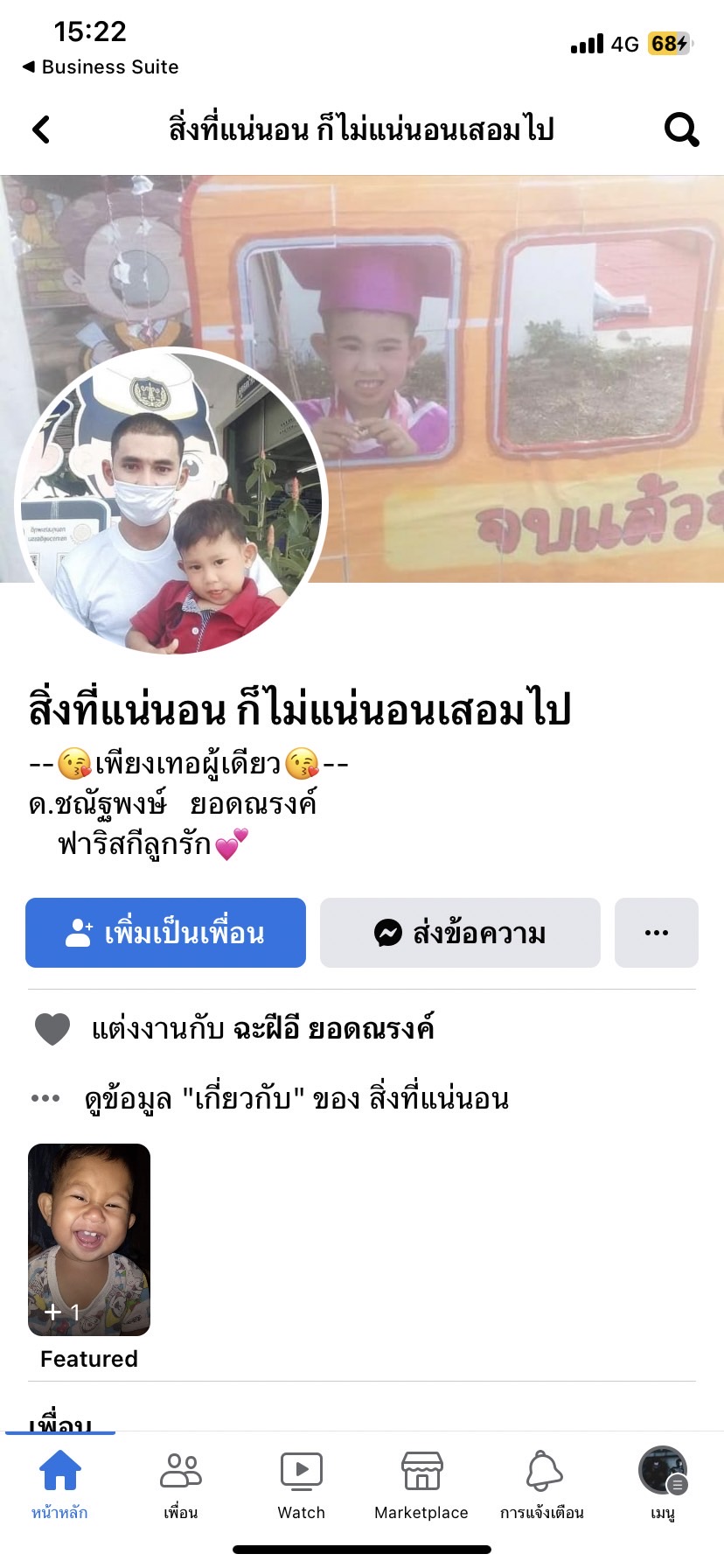The width and height of the screenshot is (724, 1568).
Task: Tap เพิ่มเป็นเพื่อน to add friend
Action: click(165, 933)
